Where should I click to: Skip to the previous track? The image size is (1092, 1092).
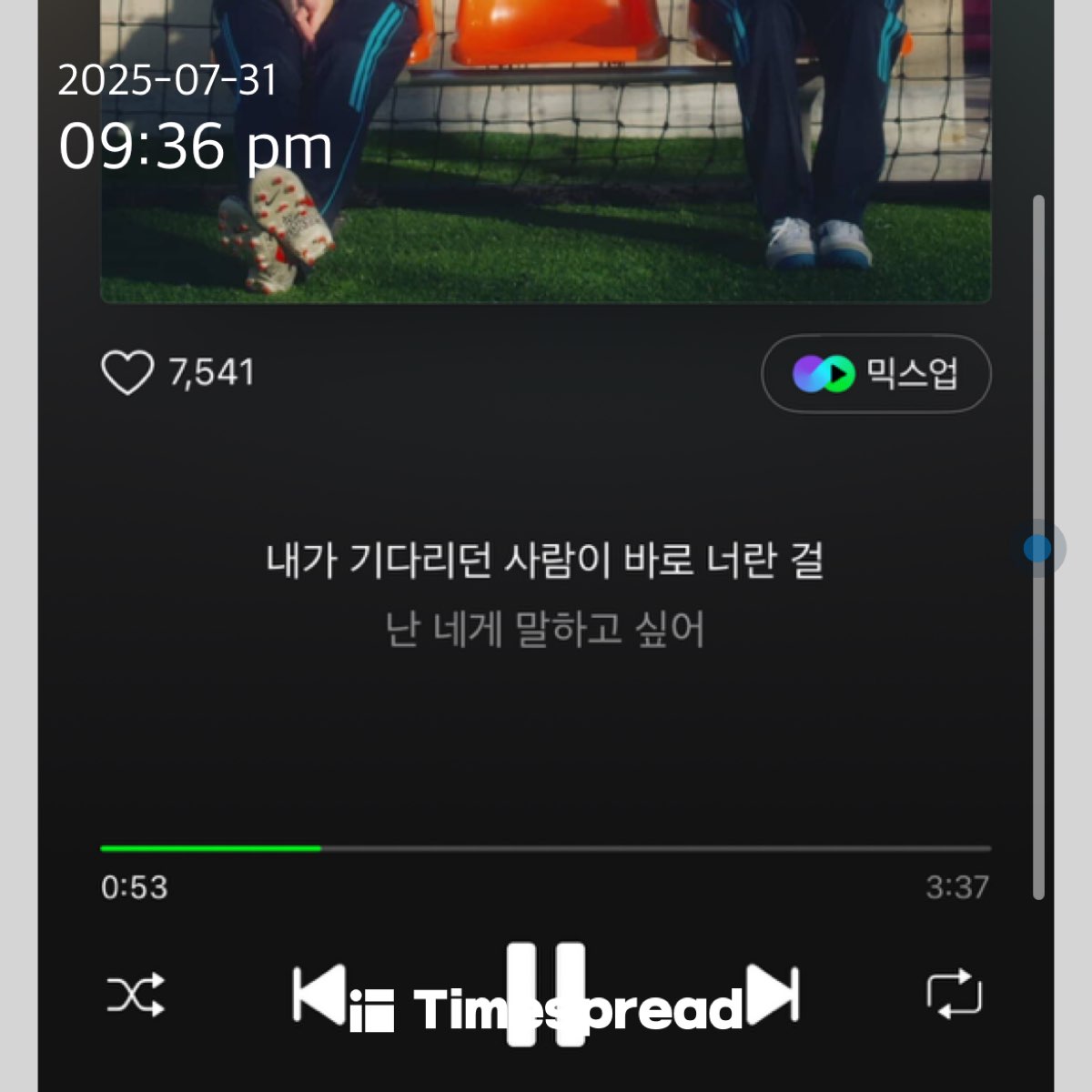click(318, 994)
